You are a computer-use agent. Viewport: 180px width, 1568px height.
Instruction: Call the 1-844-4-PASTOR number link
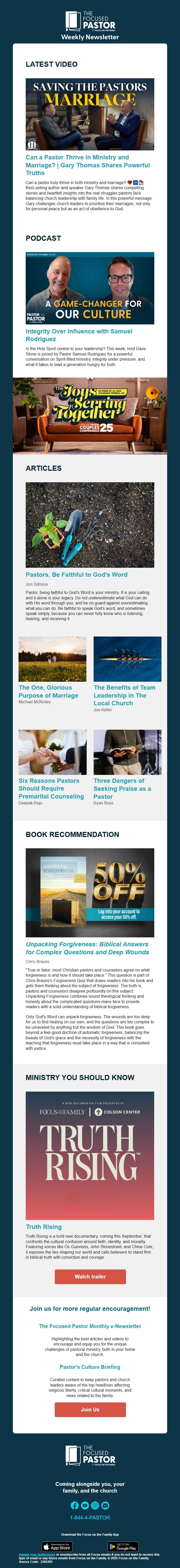click(90, 1517)
